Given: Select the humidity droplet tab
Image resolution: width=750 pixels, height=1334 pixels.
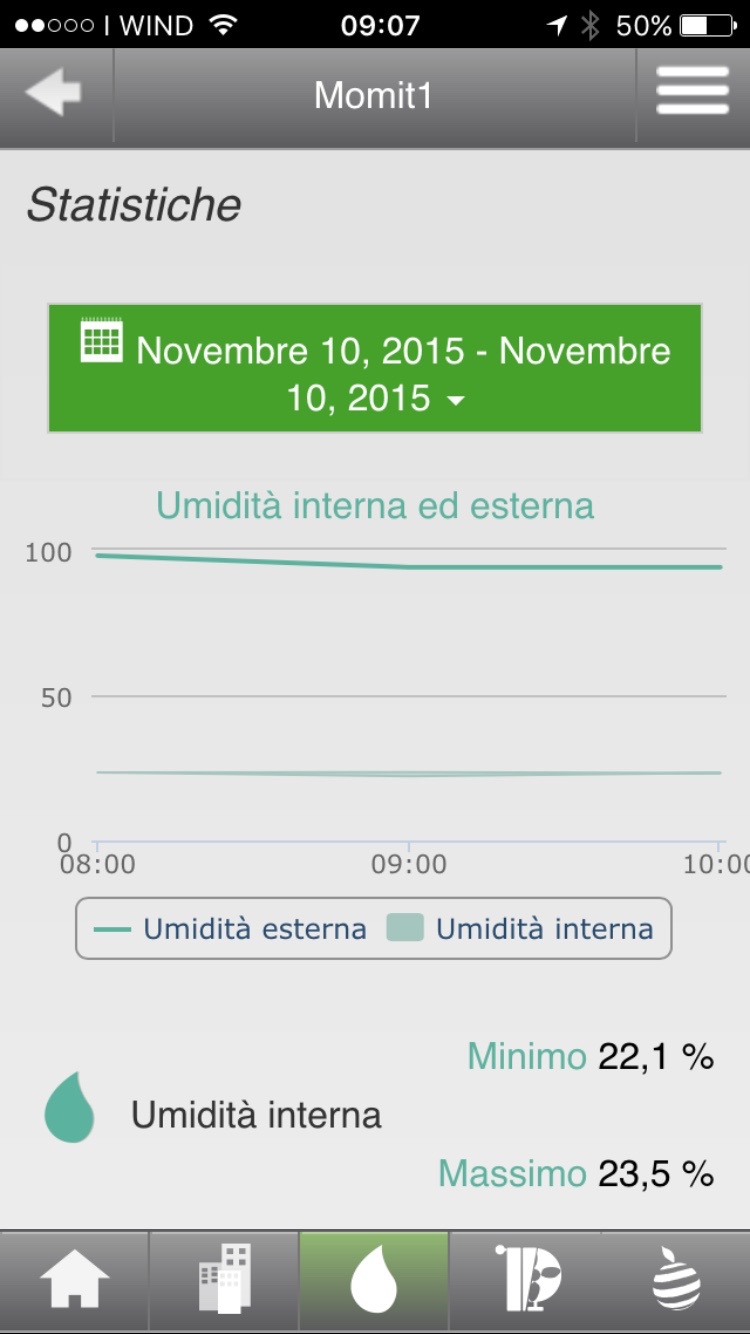Looking at the screenshot, I should [x=374, y=1282].
